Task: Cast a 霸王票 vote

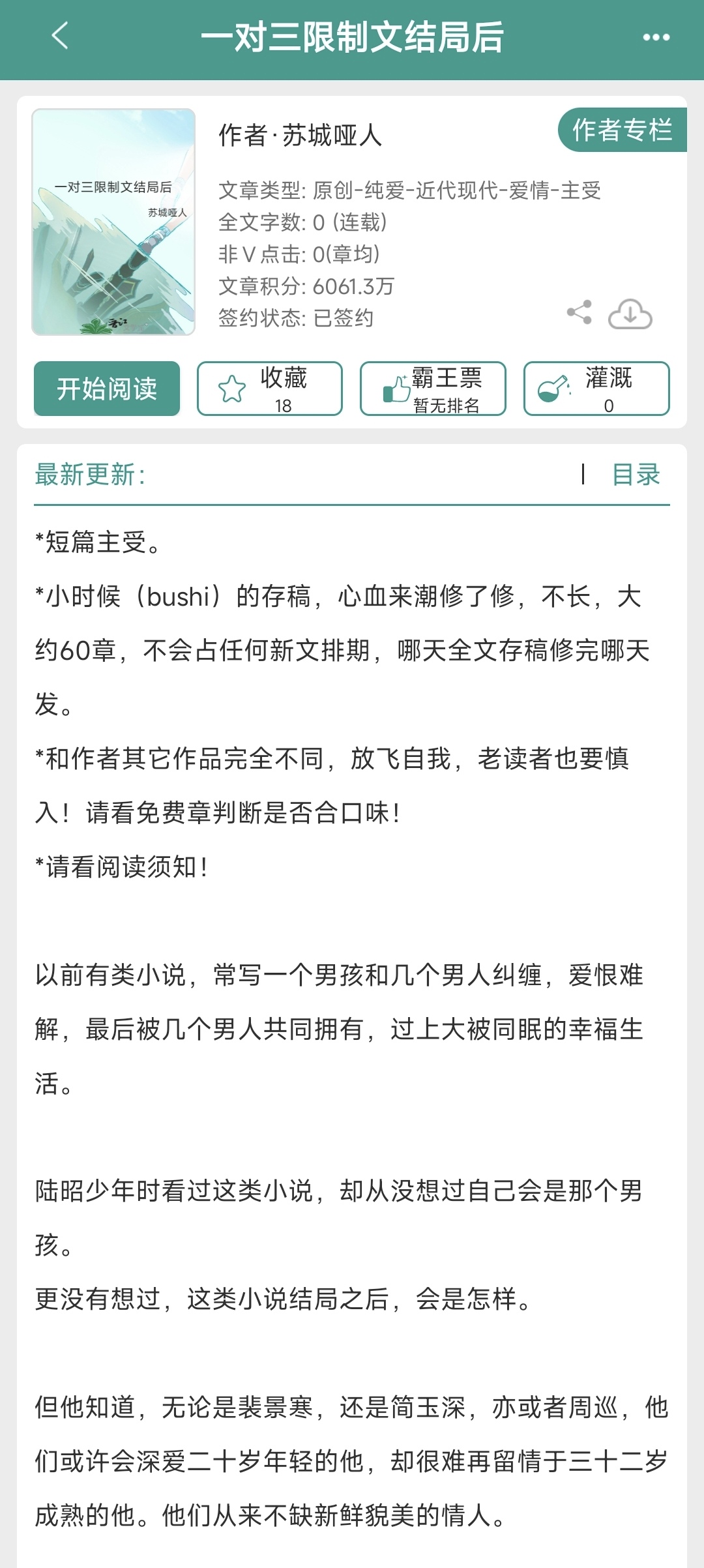Action: point(433,389)
